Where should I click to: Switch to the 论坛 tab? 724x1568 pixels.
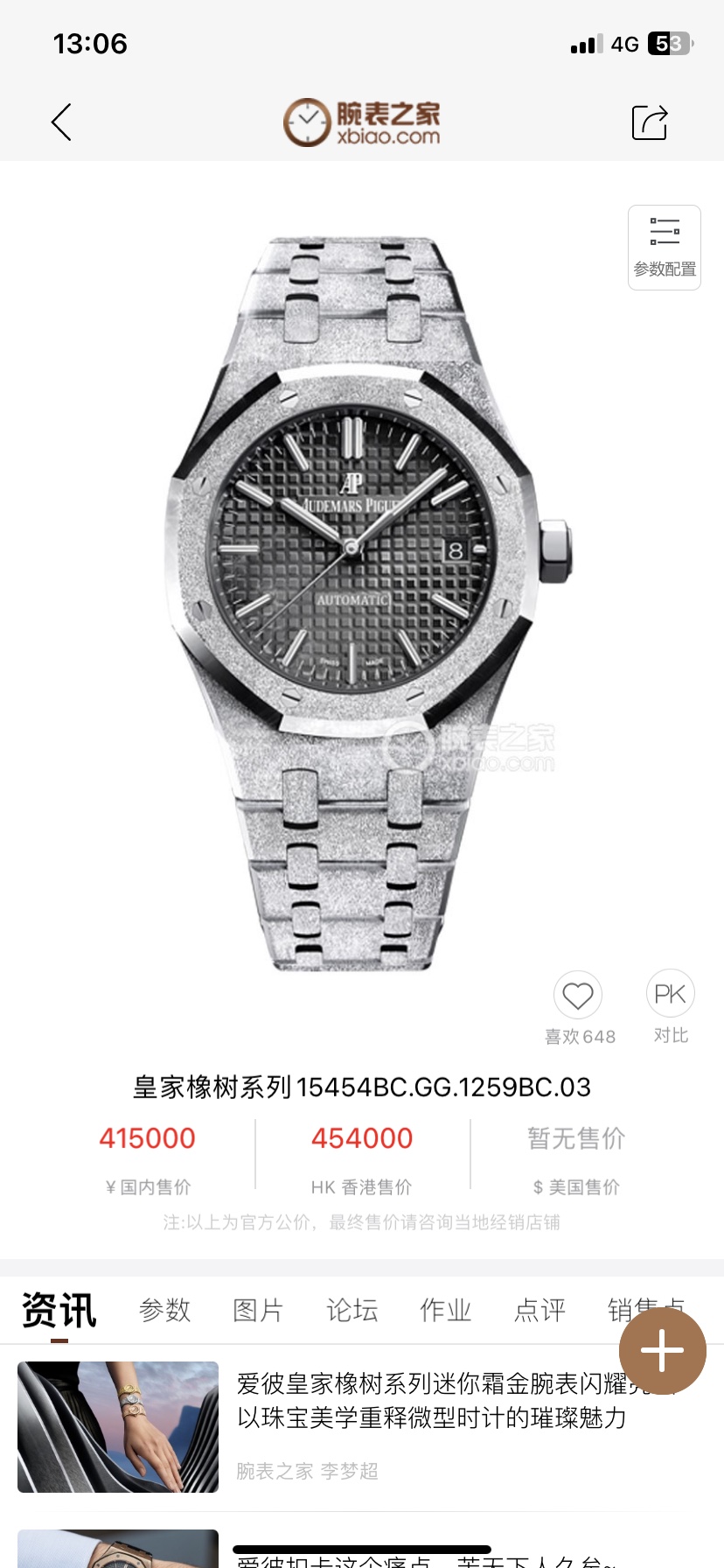click(352, 1310)
